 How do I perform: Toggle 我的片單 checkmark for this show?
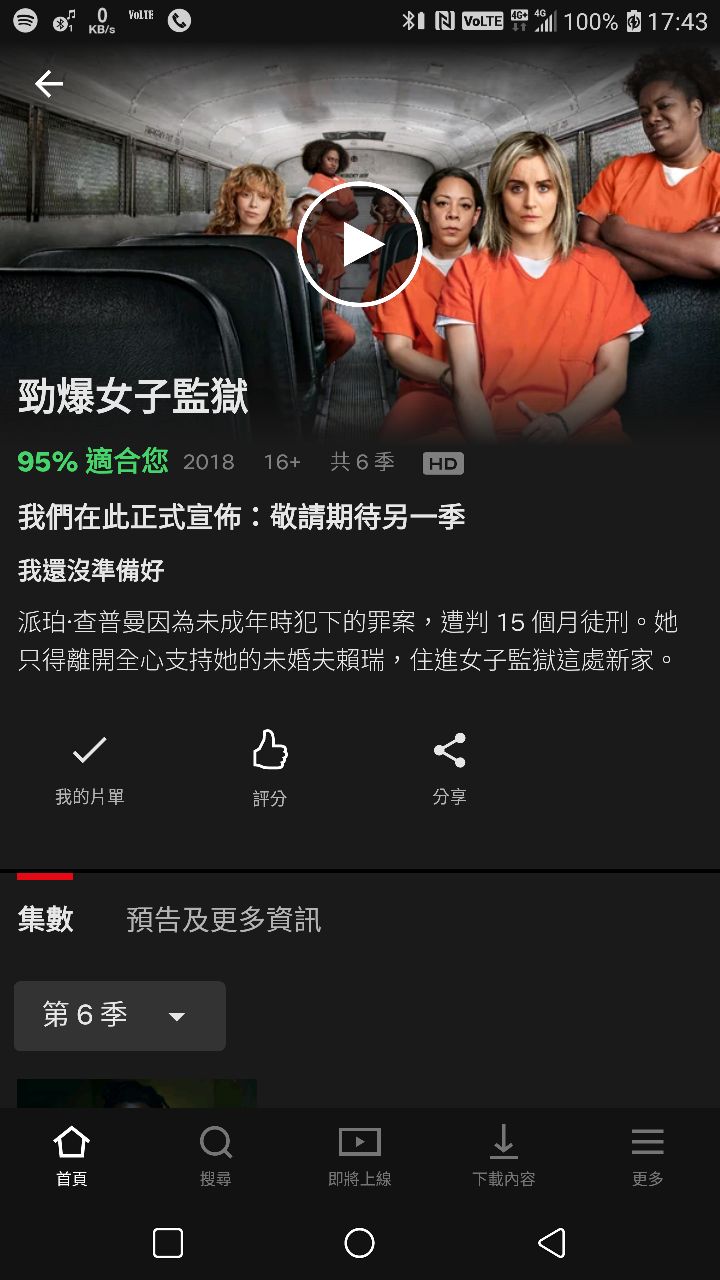(89, 767)
